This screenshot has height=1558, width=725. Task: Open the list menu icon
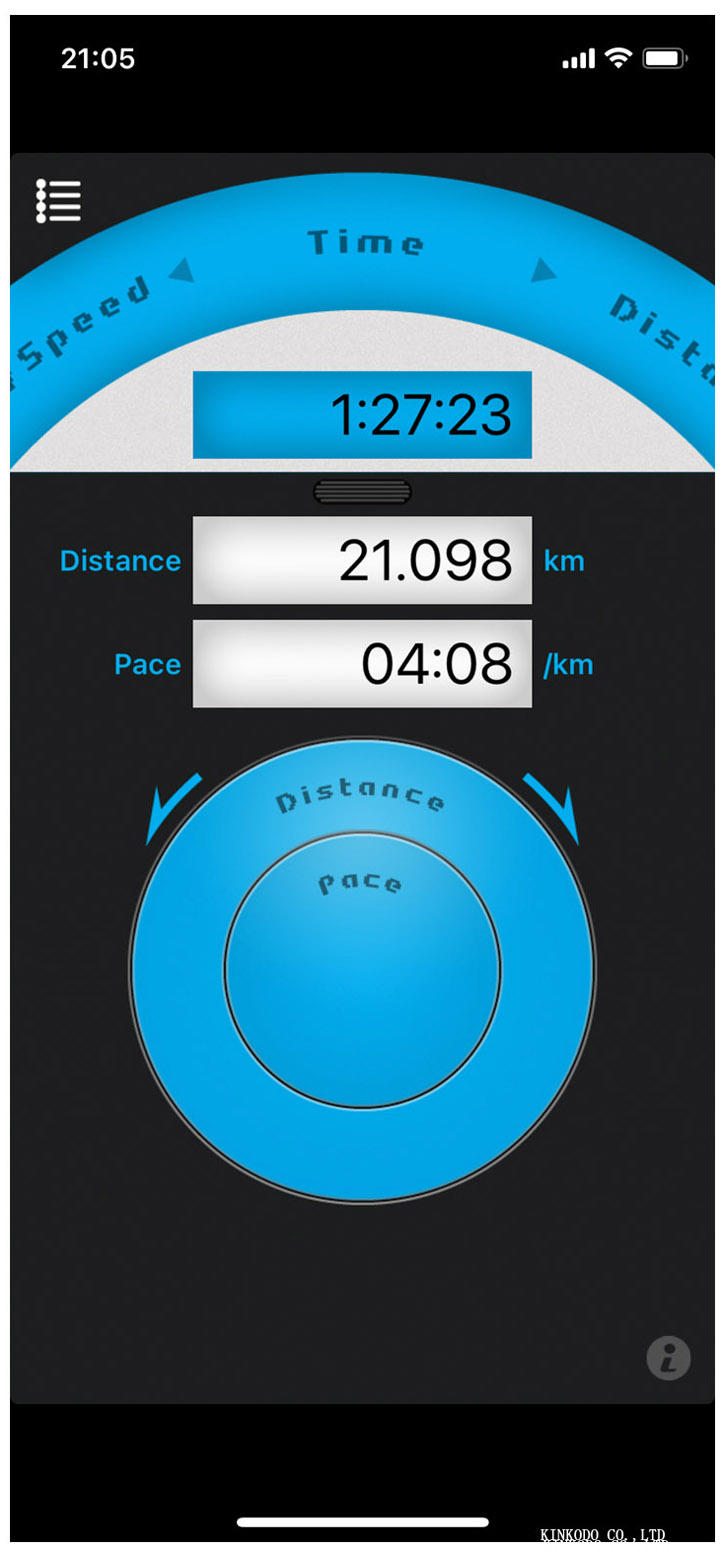58,202
